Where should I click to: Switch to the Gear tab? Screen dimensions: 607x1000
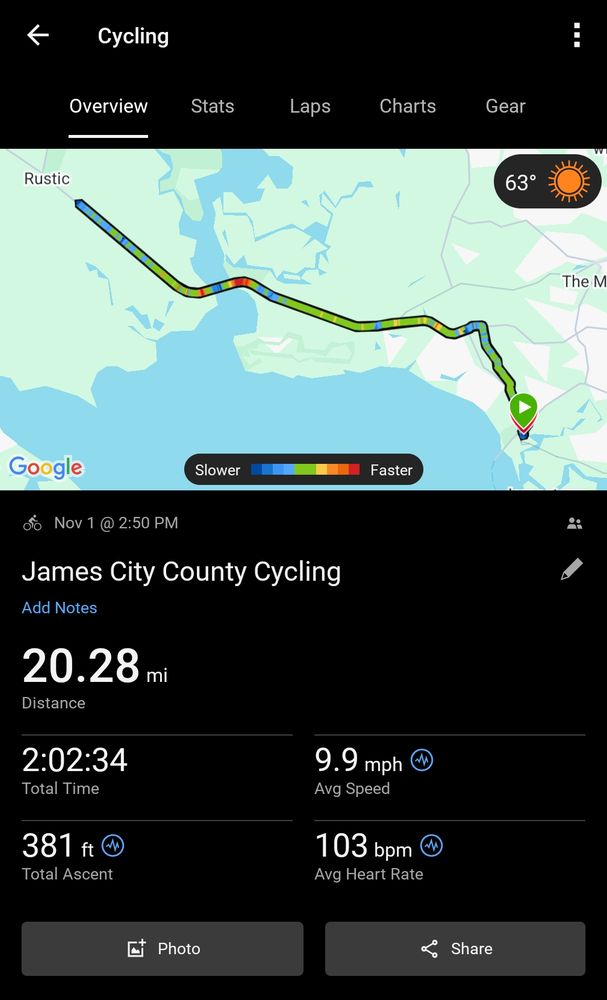[x=505, y=106]
